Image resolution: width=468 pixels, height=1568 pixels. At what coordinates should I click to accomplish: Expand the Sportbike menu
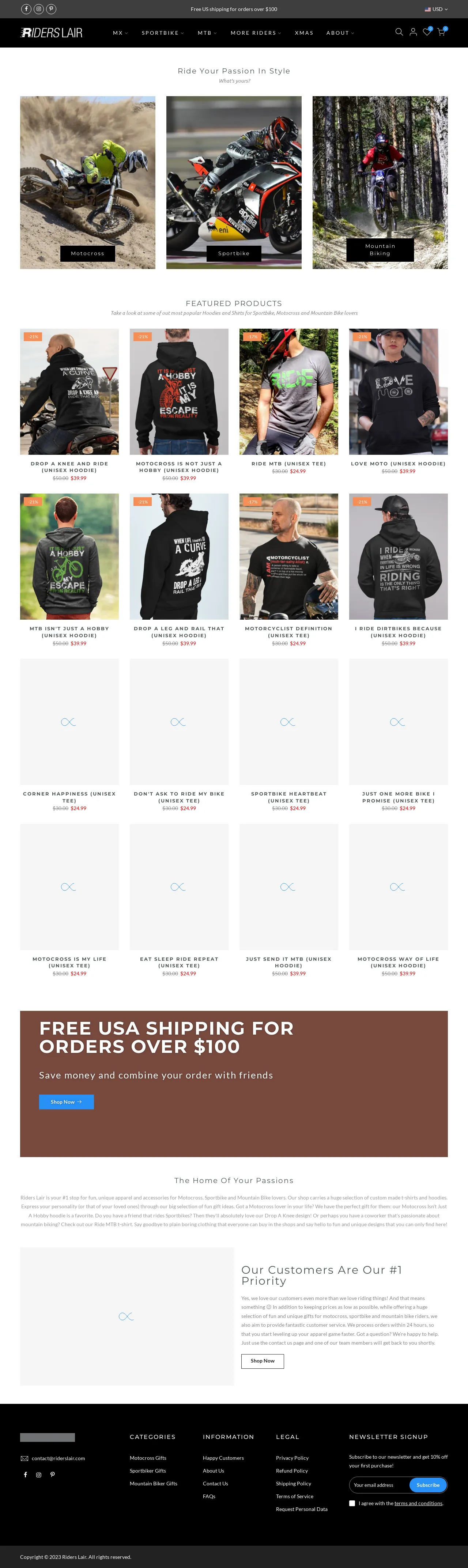click(x=162, y=33)
